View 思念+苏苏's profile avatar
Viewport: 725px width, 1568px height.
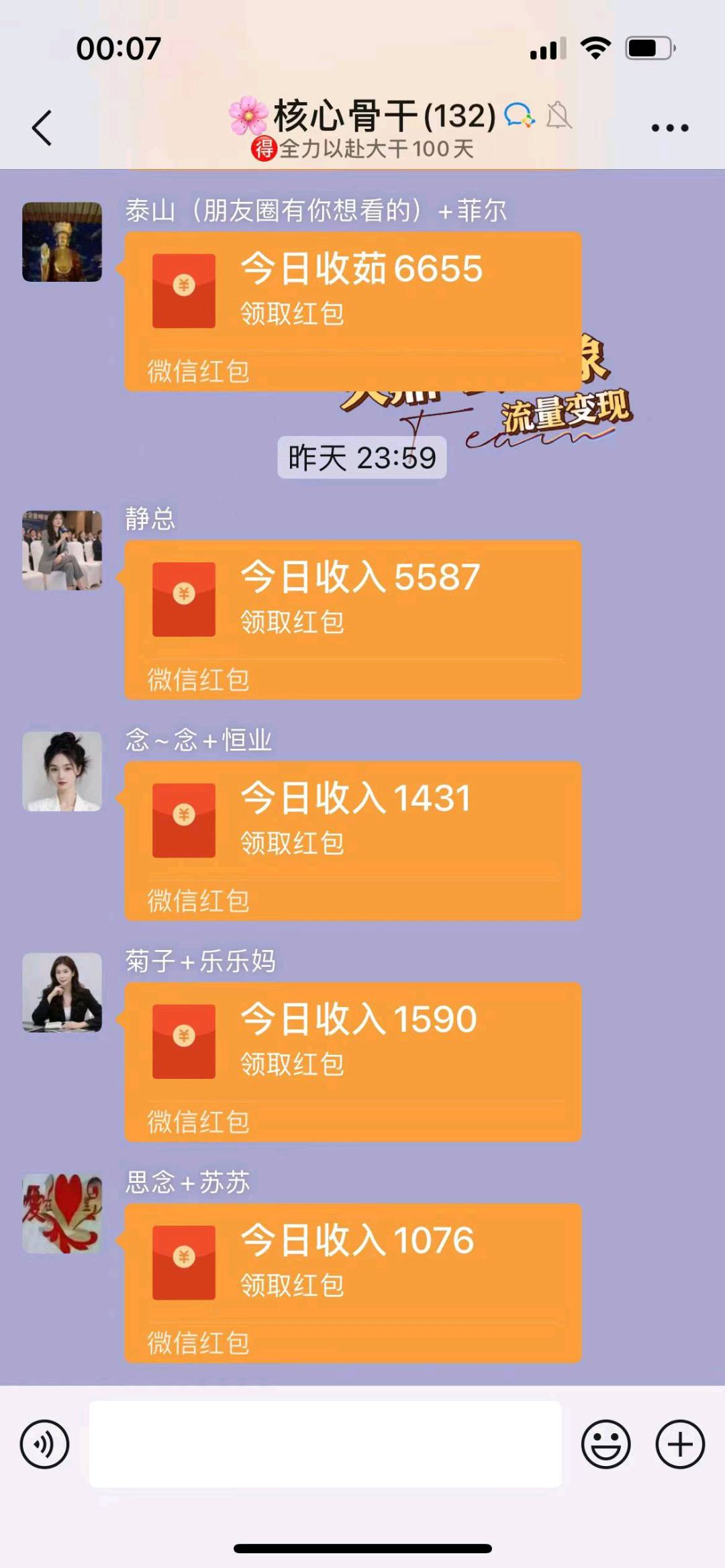click(62, 1213)
